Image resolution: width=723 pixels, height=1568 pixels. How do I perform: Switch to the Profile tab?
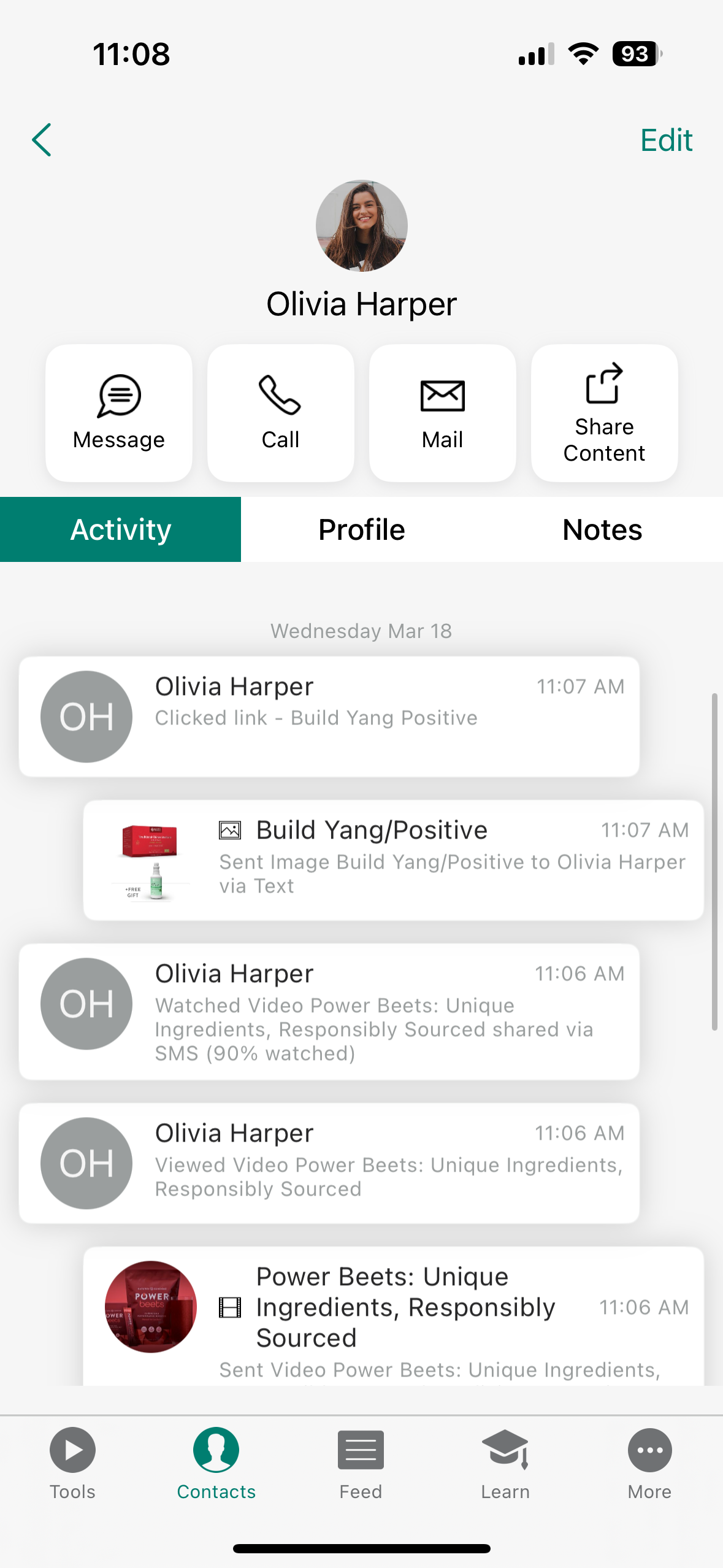tap(362, 529)
